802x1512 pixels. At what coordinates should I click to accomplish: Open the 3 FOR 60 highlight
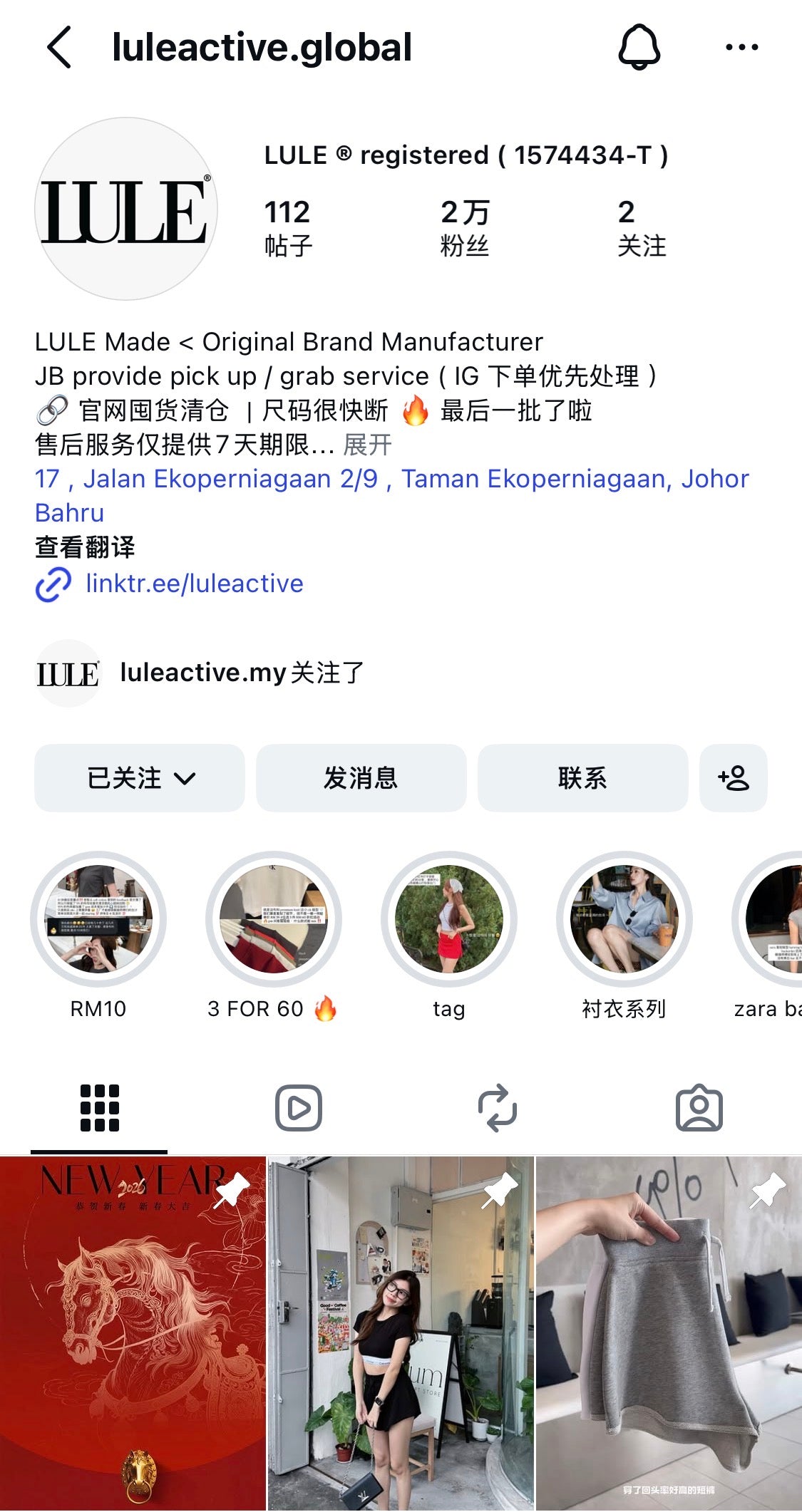274,919
